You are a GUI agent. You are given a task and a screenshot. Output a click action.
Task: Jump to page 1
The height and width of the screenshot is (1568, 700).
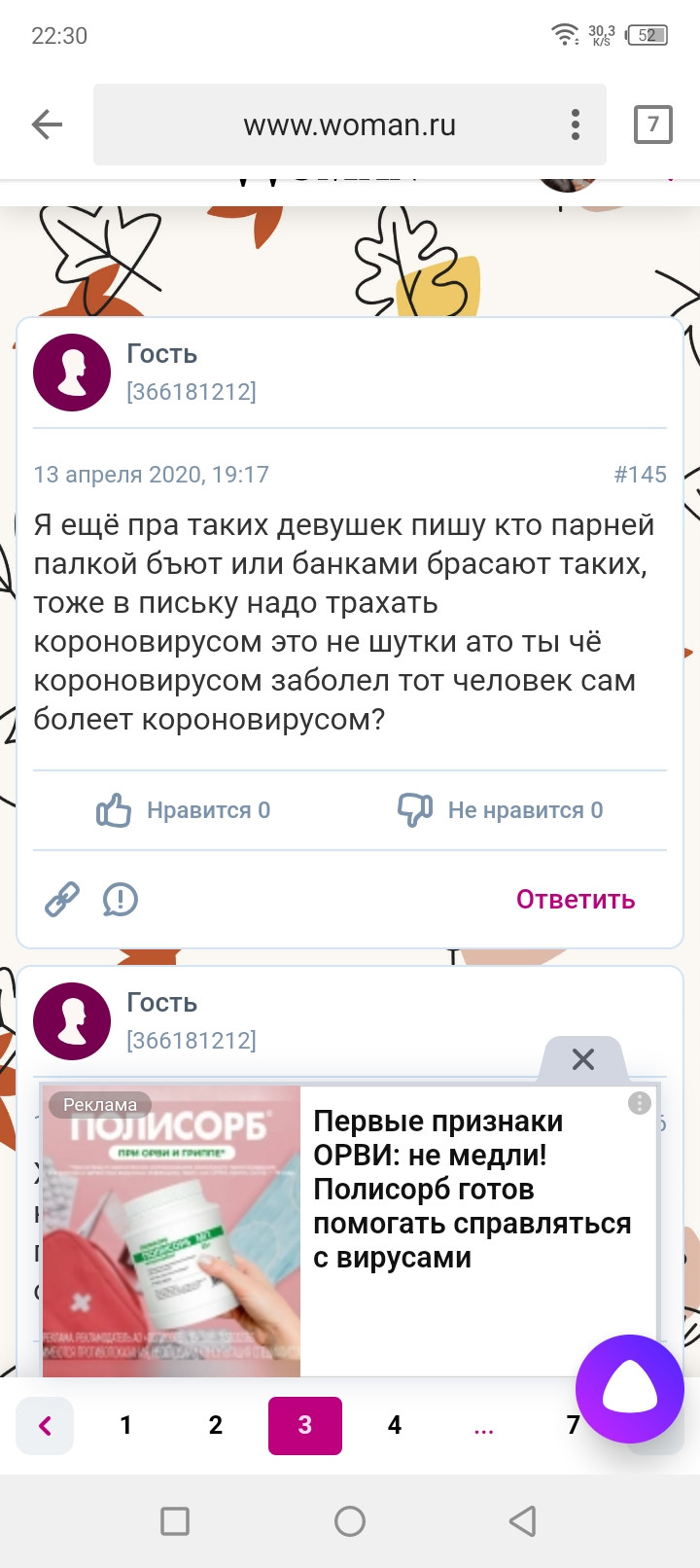pyautogui.click(x=125, y=1426)
